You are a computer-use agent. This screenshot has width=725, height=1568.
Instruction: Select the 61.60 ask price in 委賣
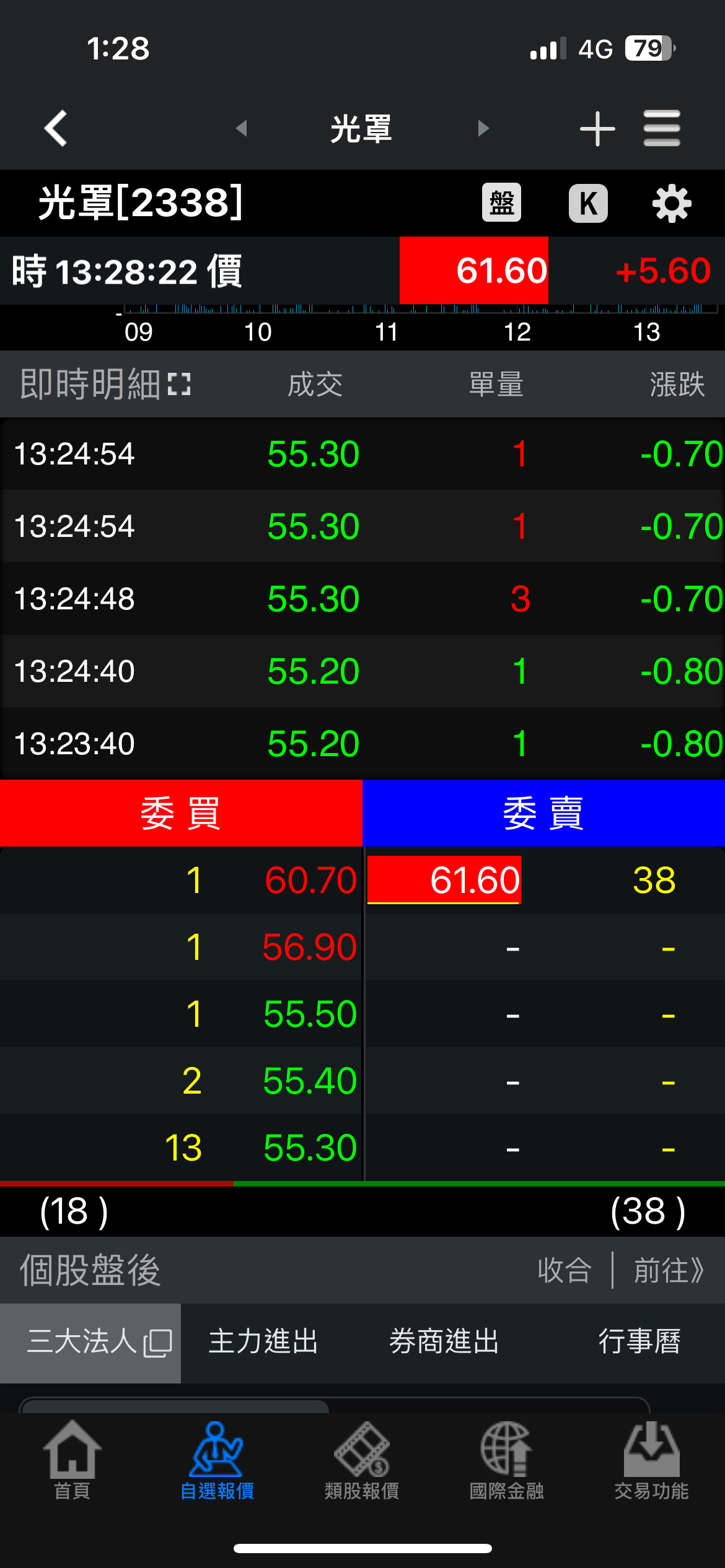(475, 880)
